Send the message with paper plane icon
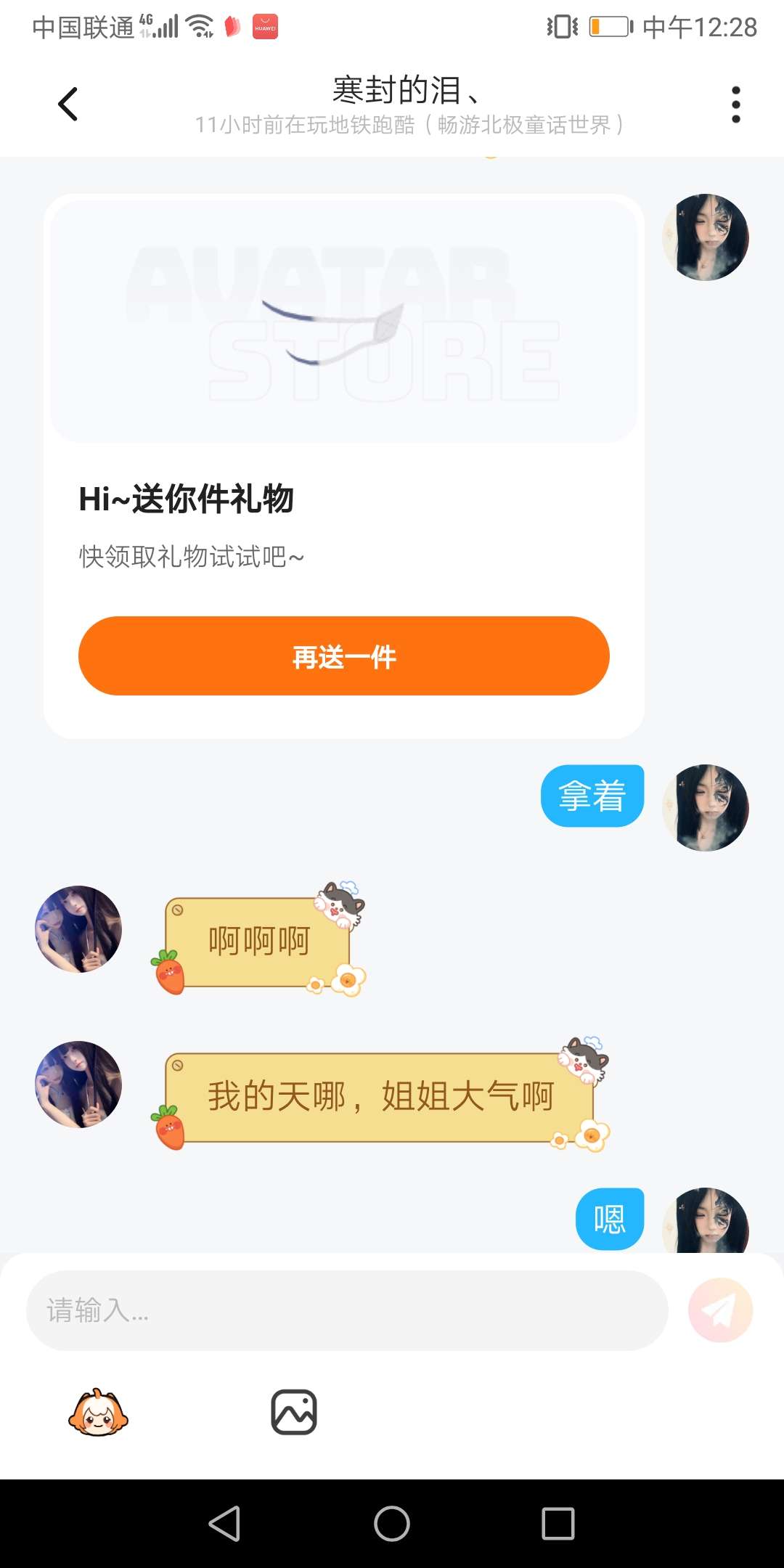 (720, 1310)
